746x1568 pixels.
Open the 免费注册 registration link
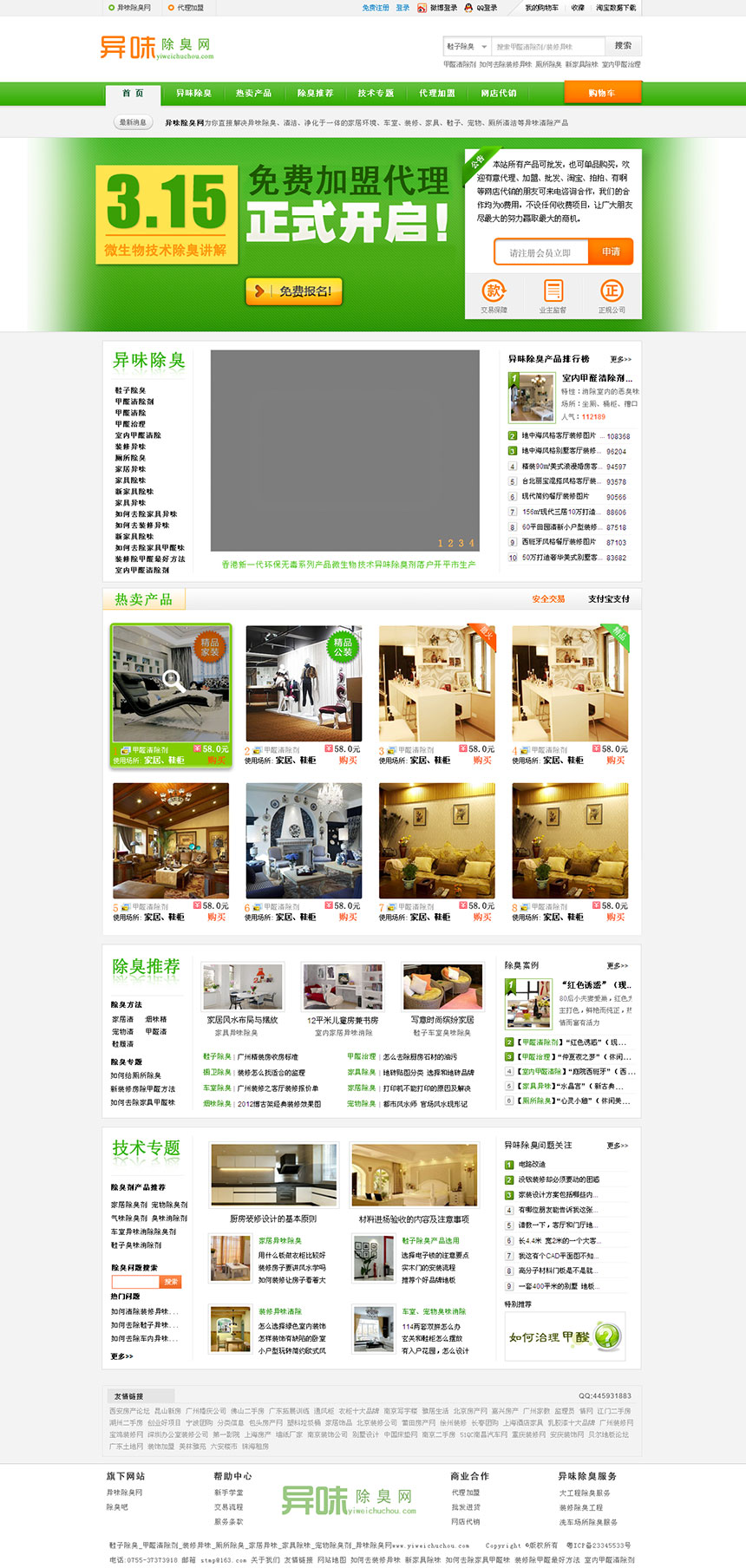375,8
